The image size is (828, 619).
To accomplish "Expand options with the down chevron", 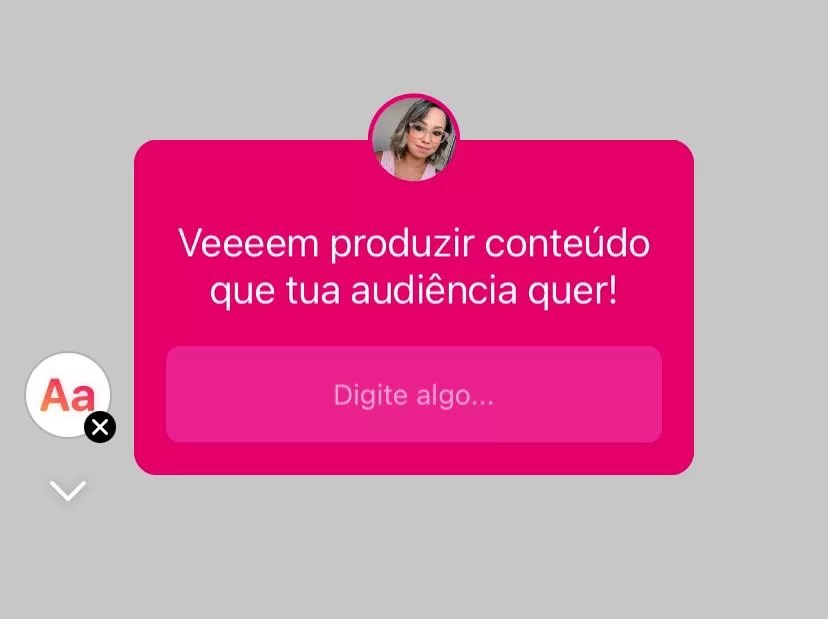I will (x=68, y=490).
